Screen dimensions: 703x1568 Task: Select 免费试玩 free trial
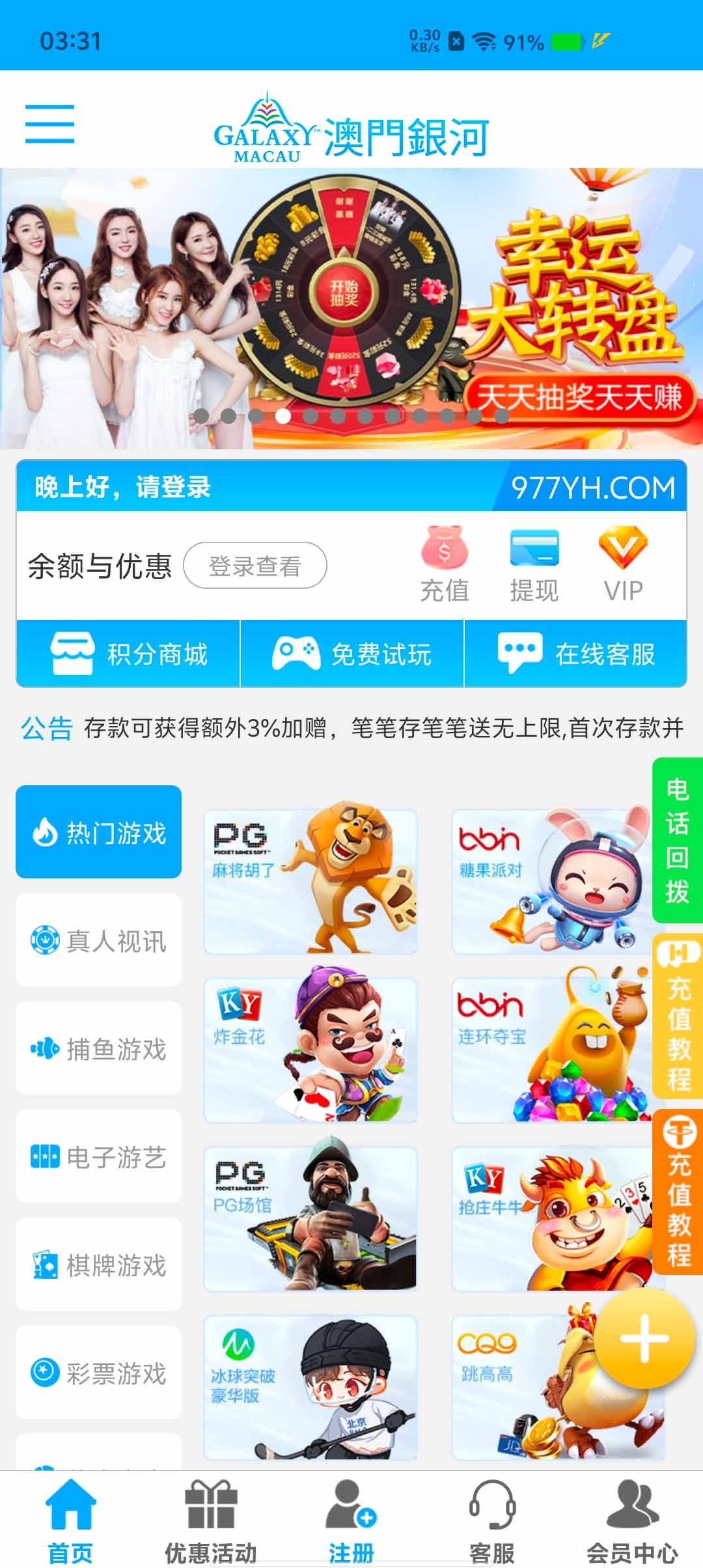click(352, 654)
